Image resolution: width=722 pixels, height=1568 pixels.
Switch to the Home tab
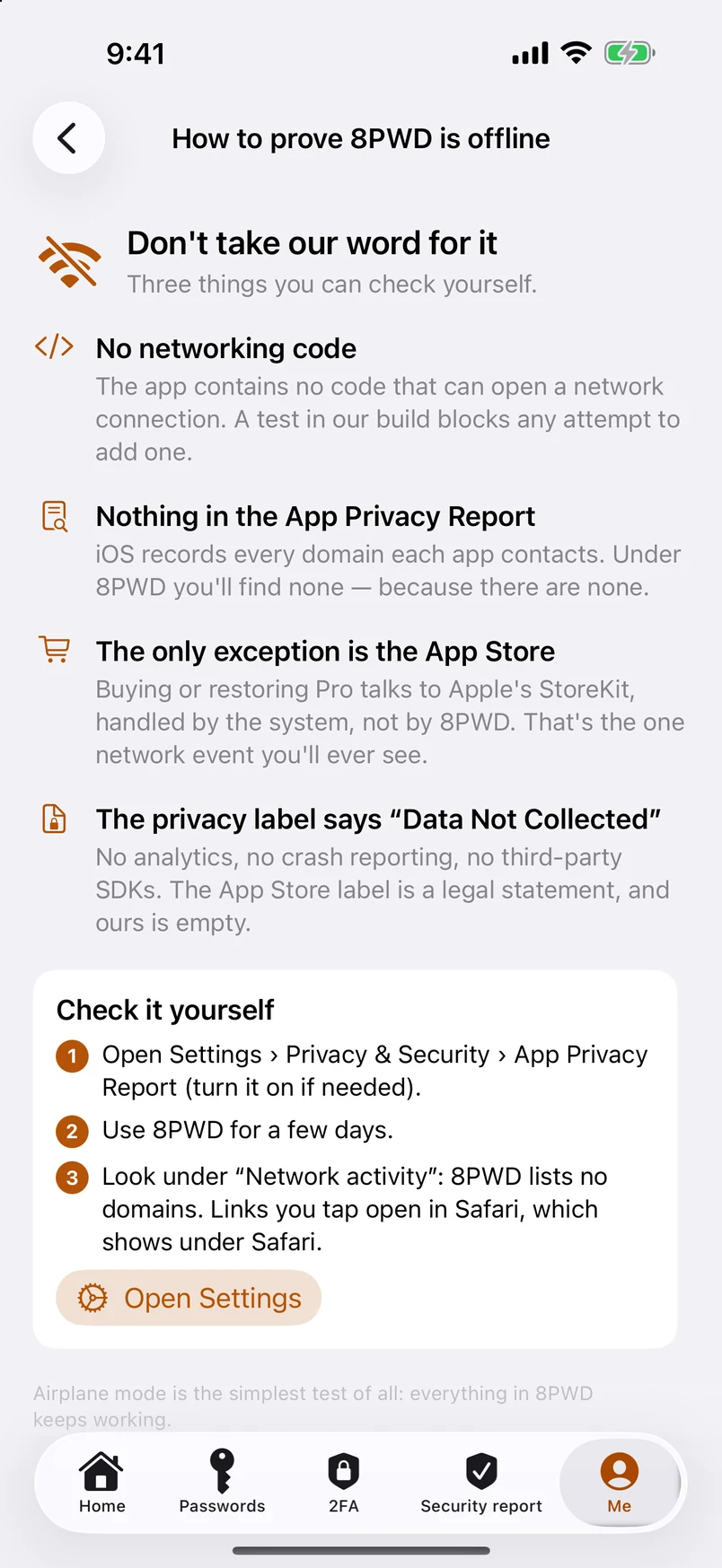click(102, 1483)
